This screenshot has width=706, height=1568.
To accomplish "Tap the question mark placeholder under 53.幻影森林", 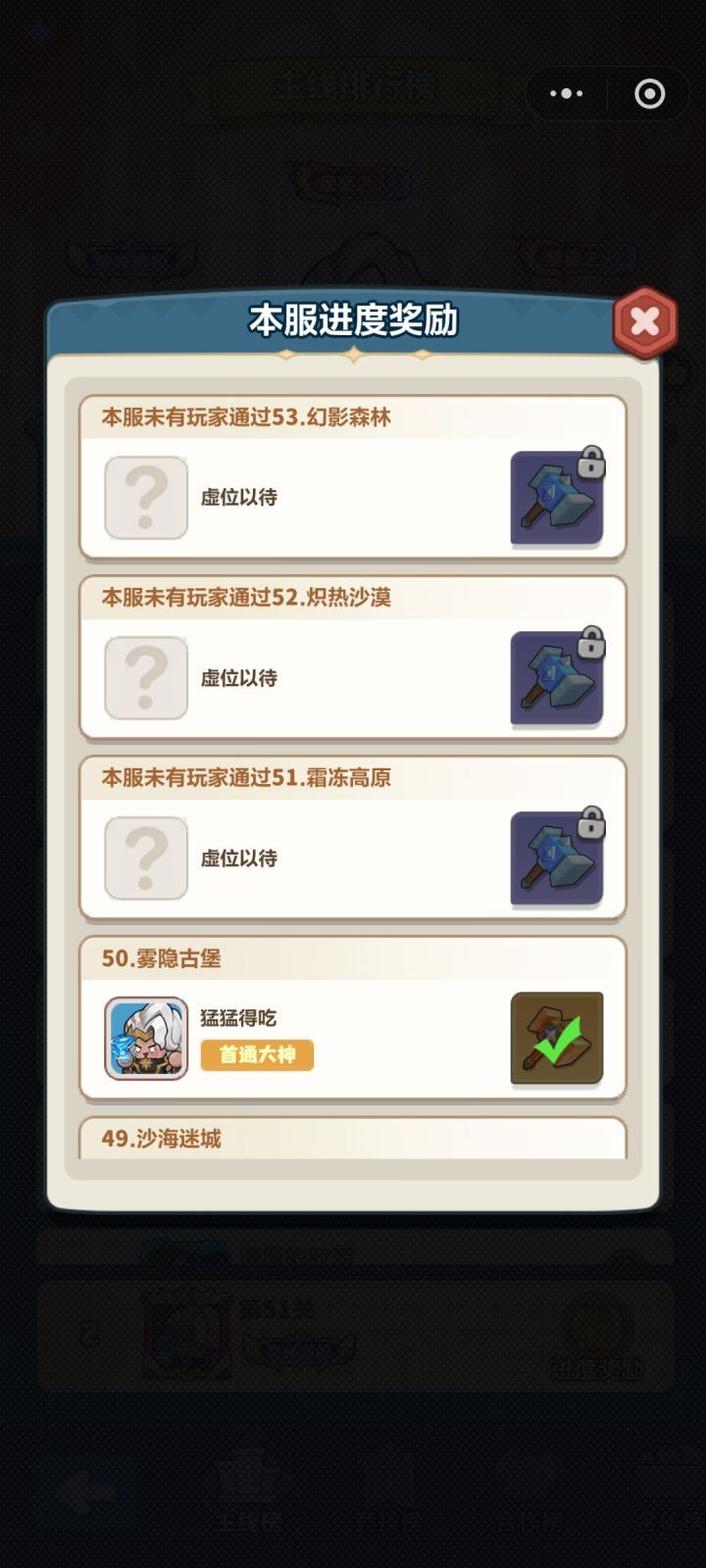I will click(x=145, y=498).
